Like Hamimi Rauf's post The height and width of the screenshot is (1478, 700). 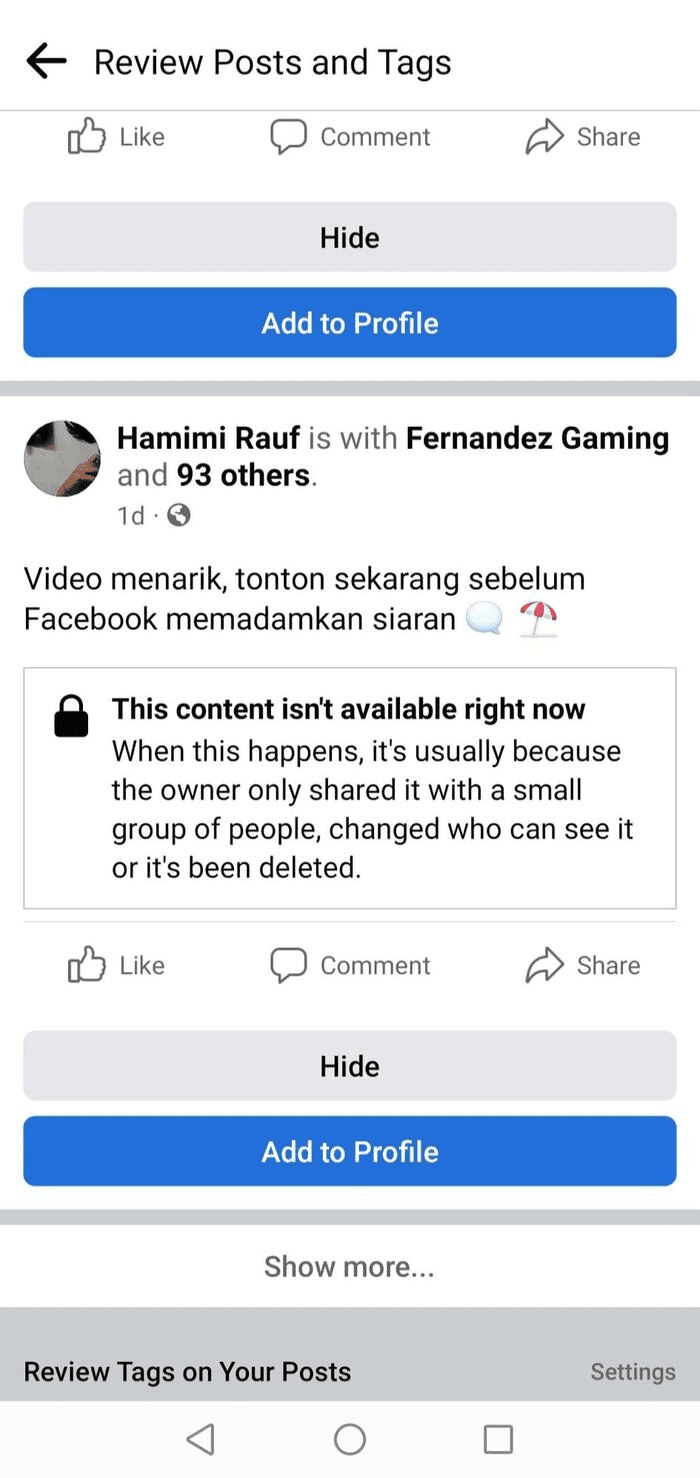tap(116, 965)
